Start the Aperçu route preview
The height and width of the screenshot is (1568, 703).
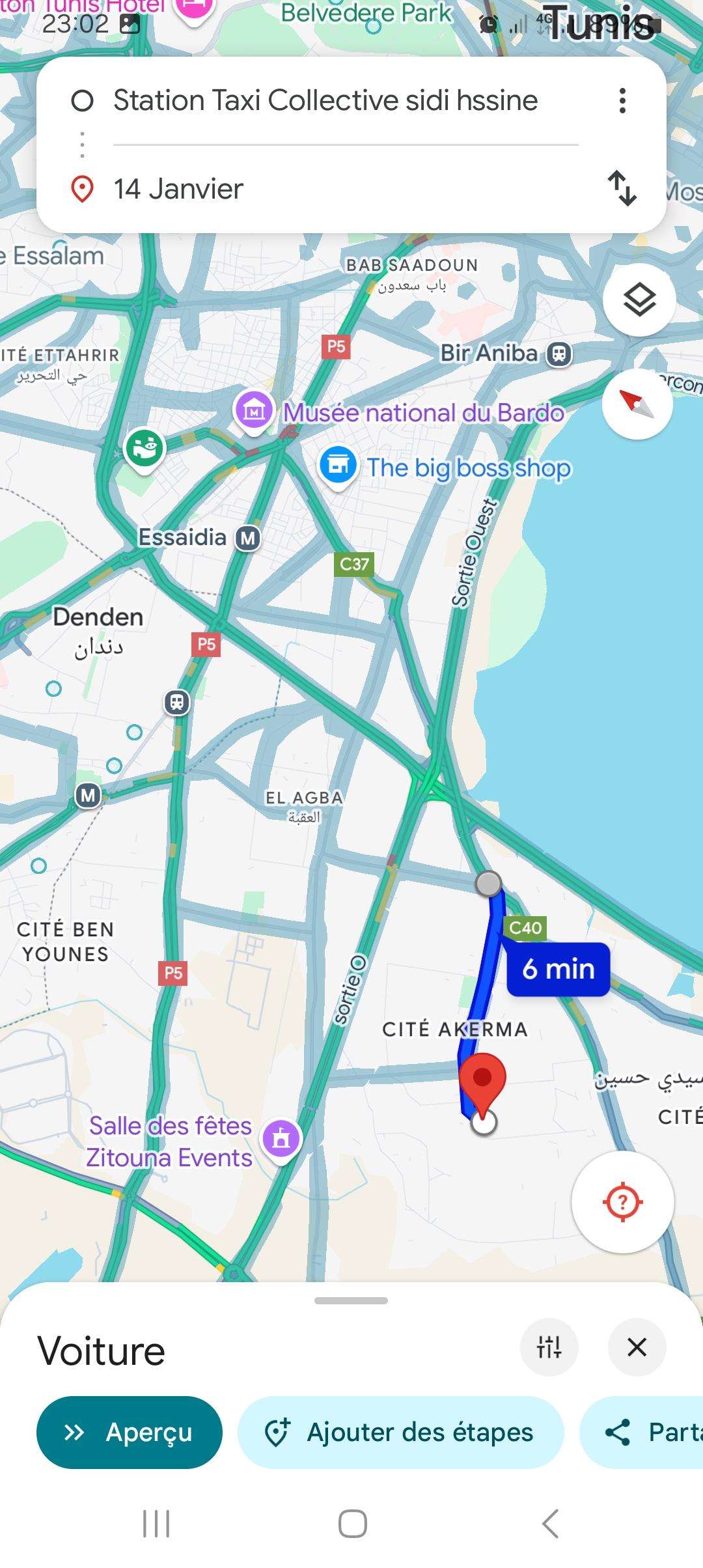(x=130, y=1433)
